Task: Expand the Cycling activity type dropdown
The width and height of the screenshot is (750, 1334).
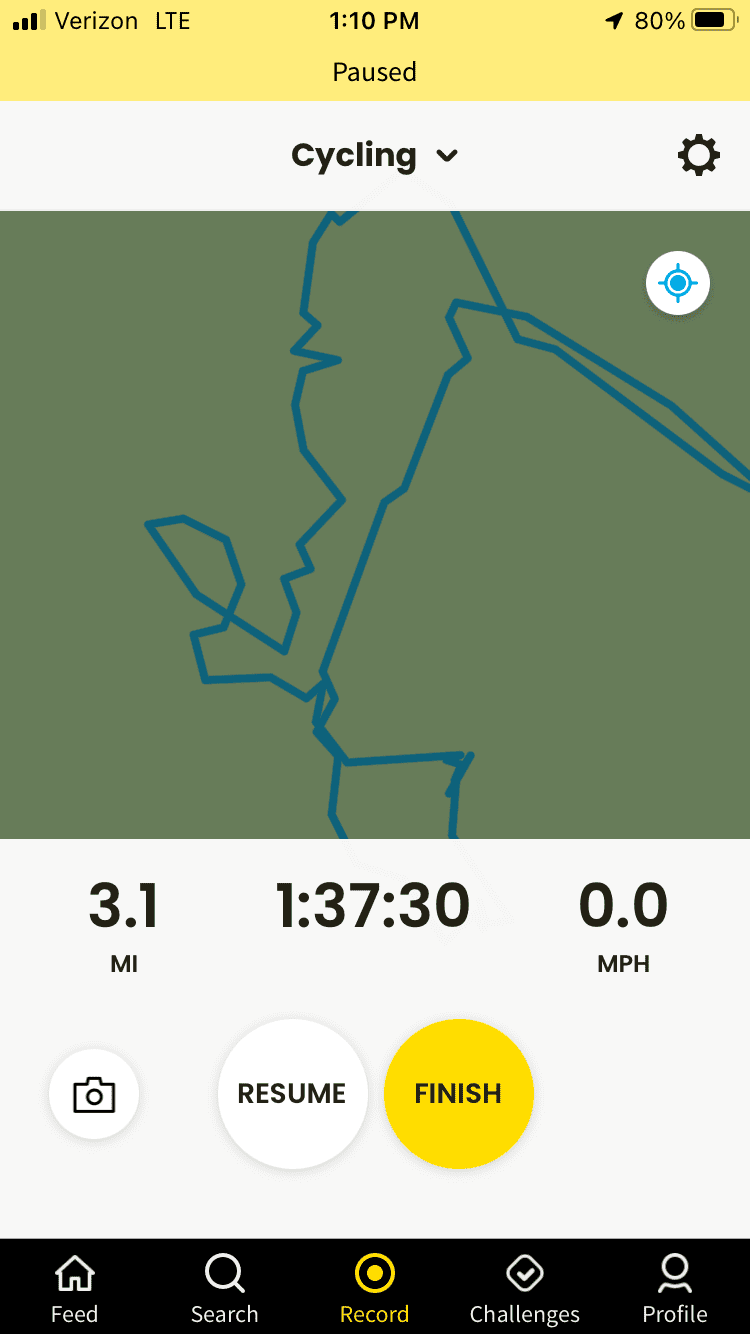Action: tap(374, 156)
